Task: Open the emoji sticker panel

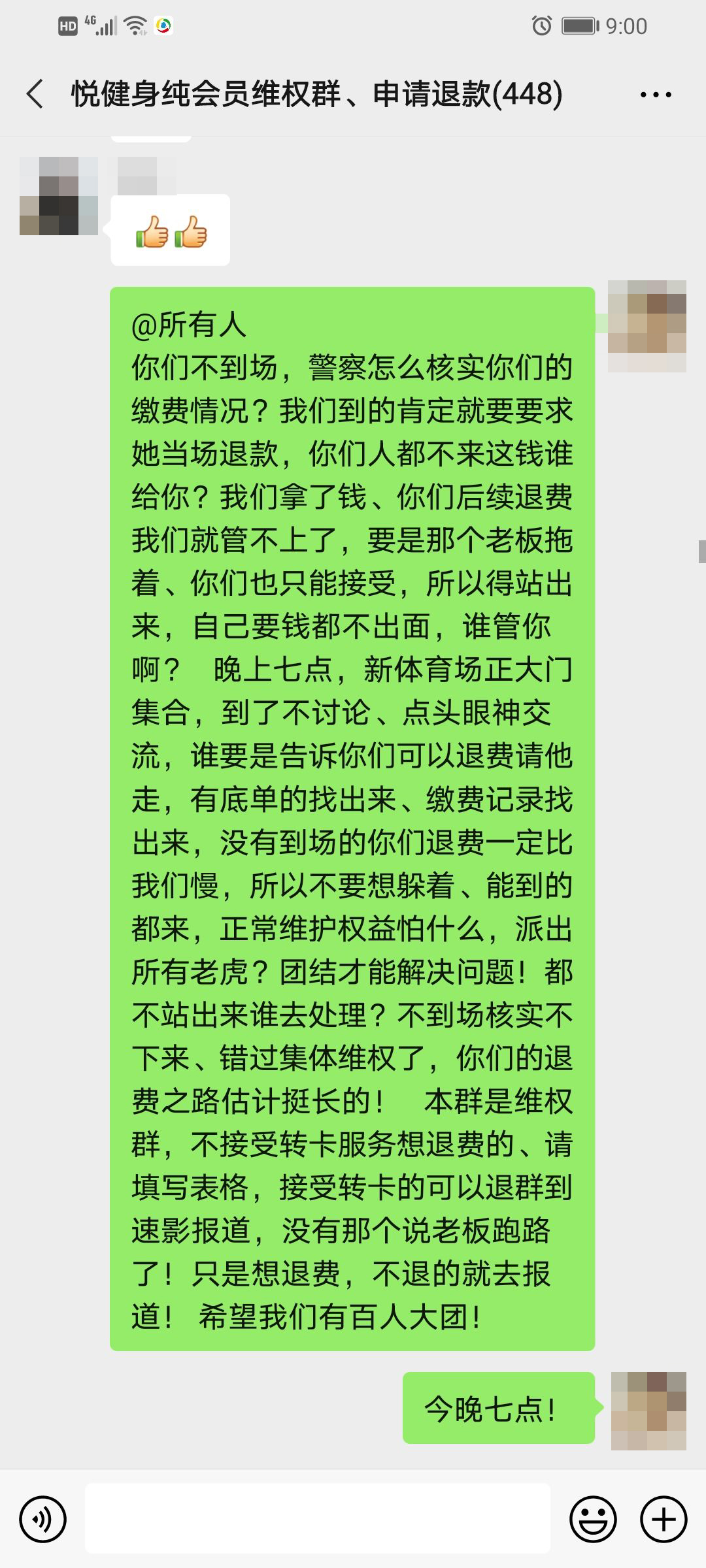Action: coord(593,1520)
